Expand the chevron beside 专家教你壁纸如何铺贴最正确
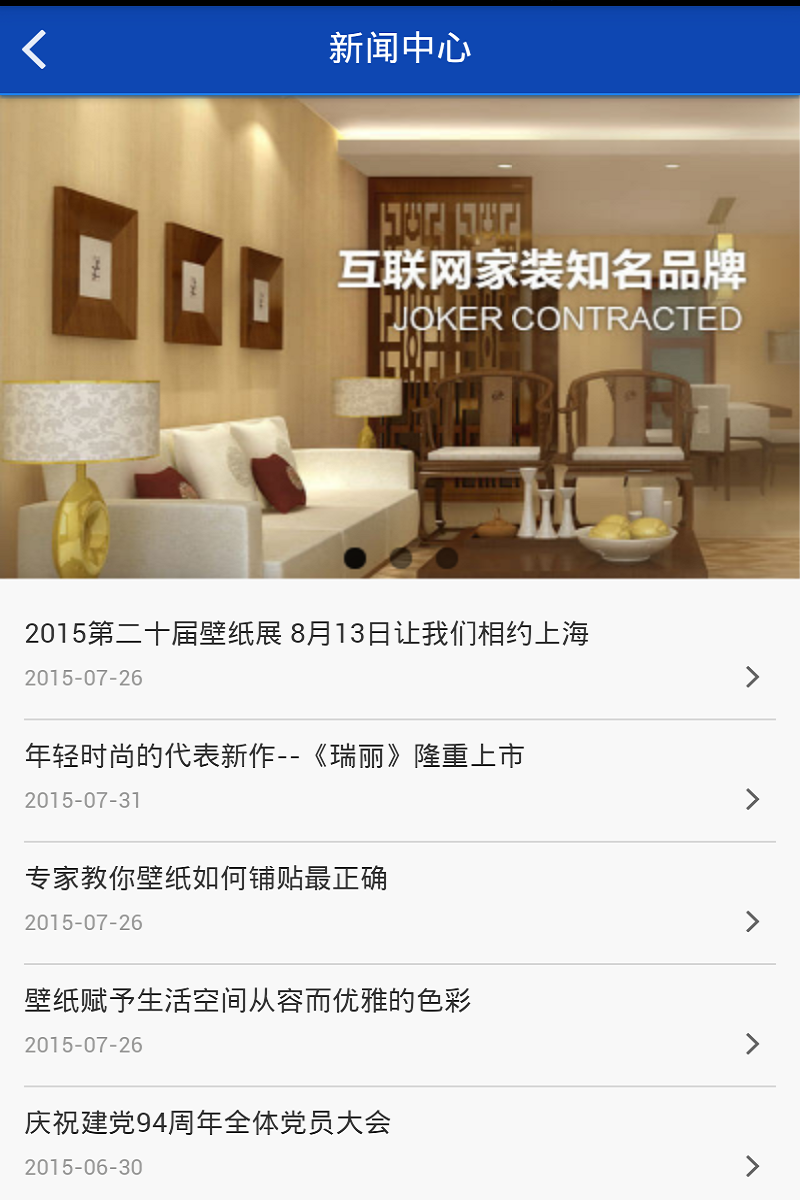This screenshot has height=1200, width=800. (752, 922)
